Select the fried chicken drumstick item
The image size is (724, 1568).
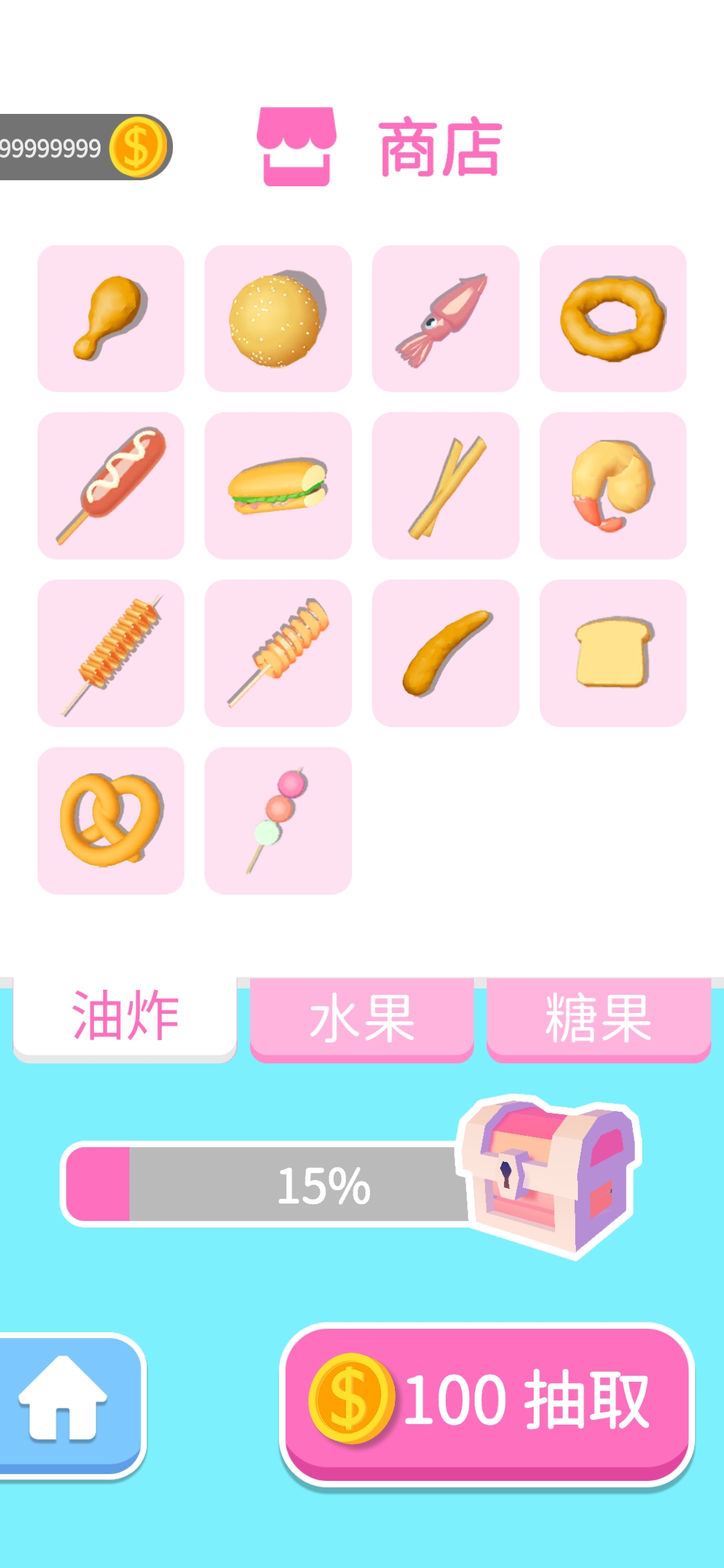(111, 318)
